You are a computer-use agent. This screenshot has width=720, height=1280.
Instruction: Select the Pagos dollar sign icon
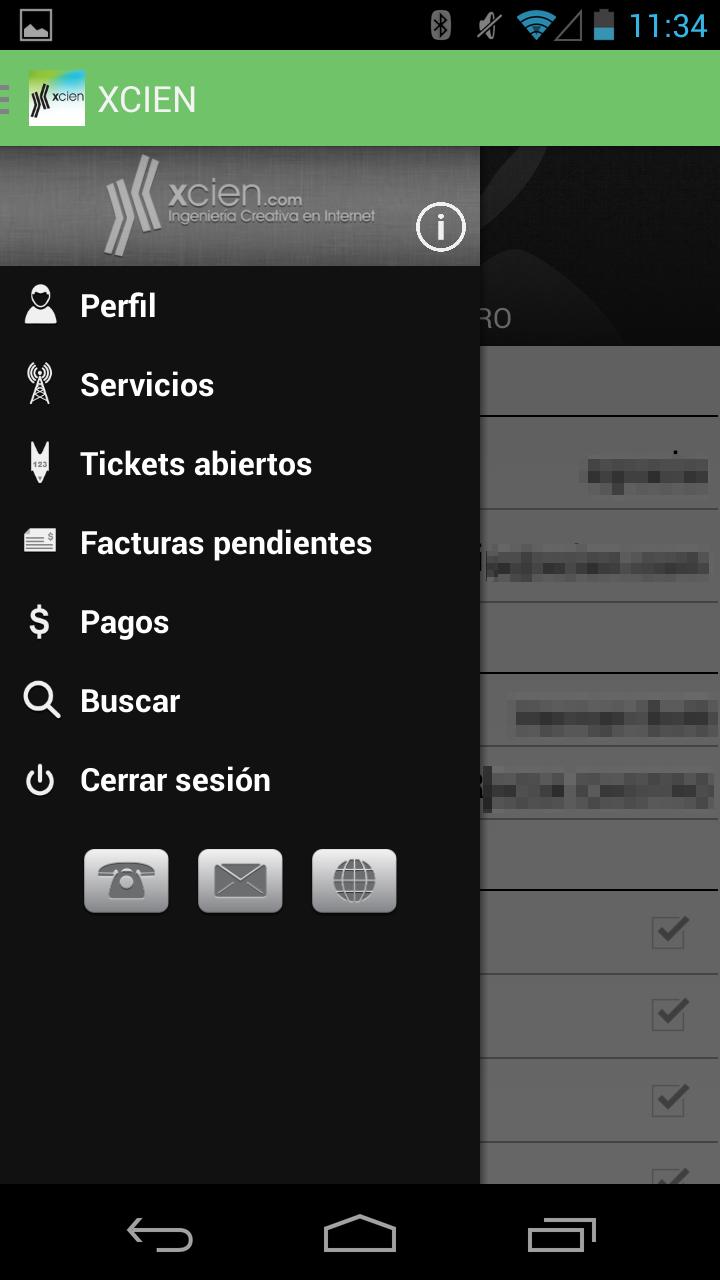40,621
